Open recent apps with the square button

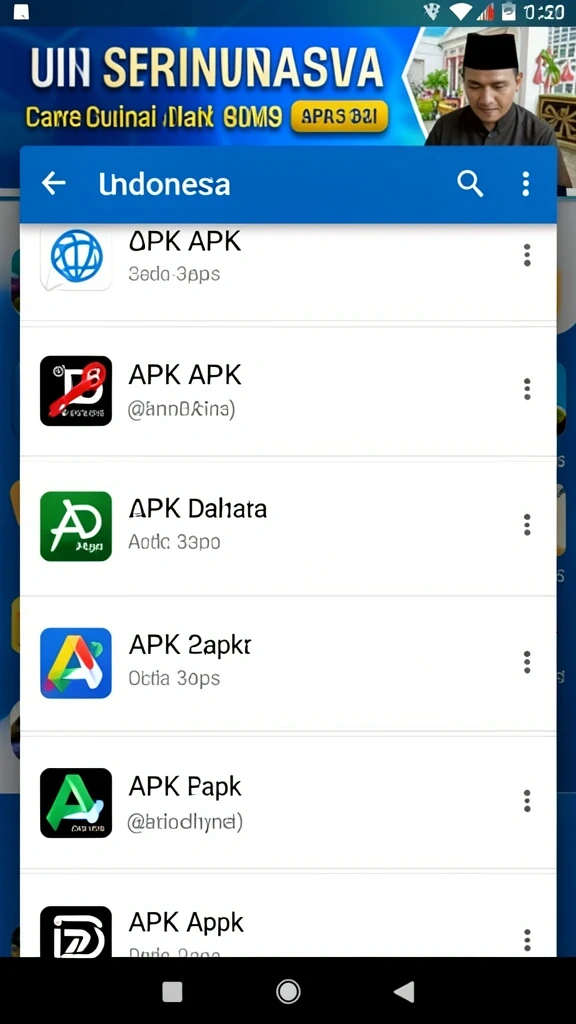click(x=172, y=991)
